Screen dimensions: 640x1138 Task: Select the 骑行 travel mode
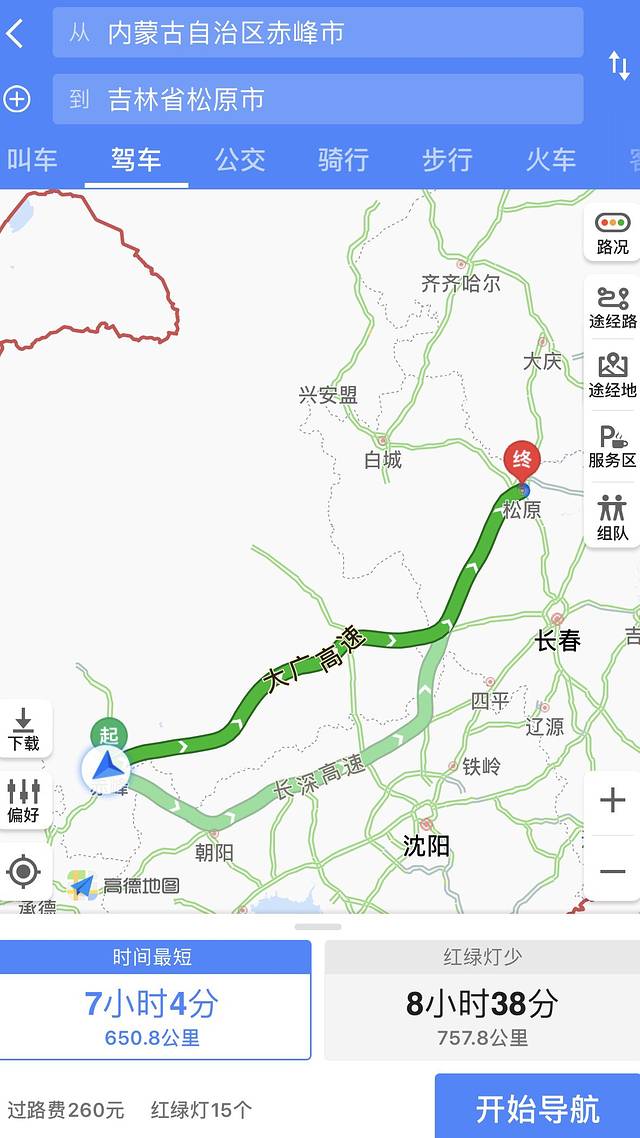click(x=343, y=160)
